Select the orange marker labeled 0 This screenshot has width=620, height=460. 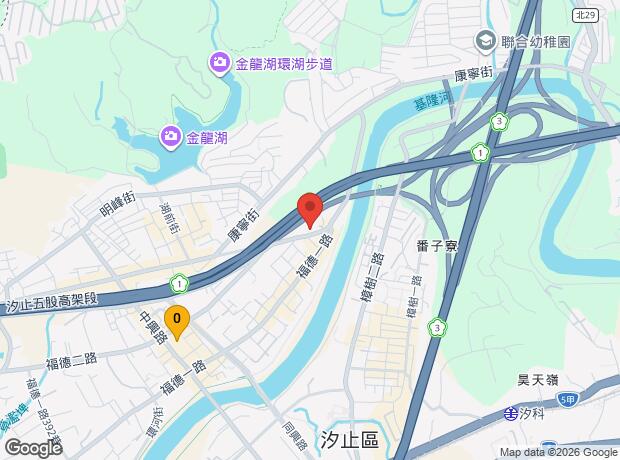click(177, 321)
